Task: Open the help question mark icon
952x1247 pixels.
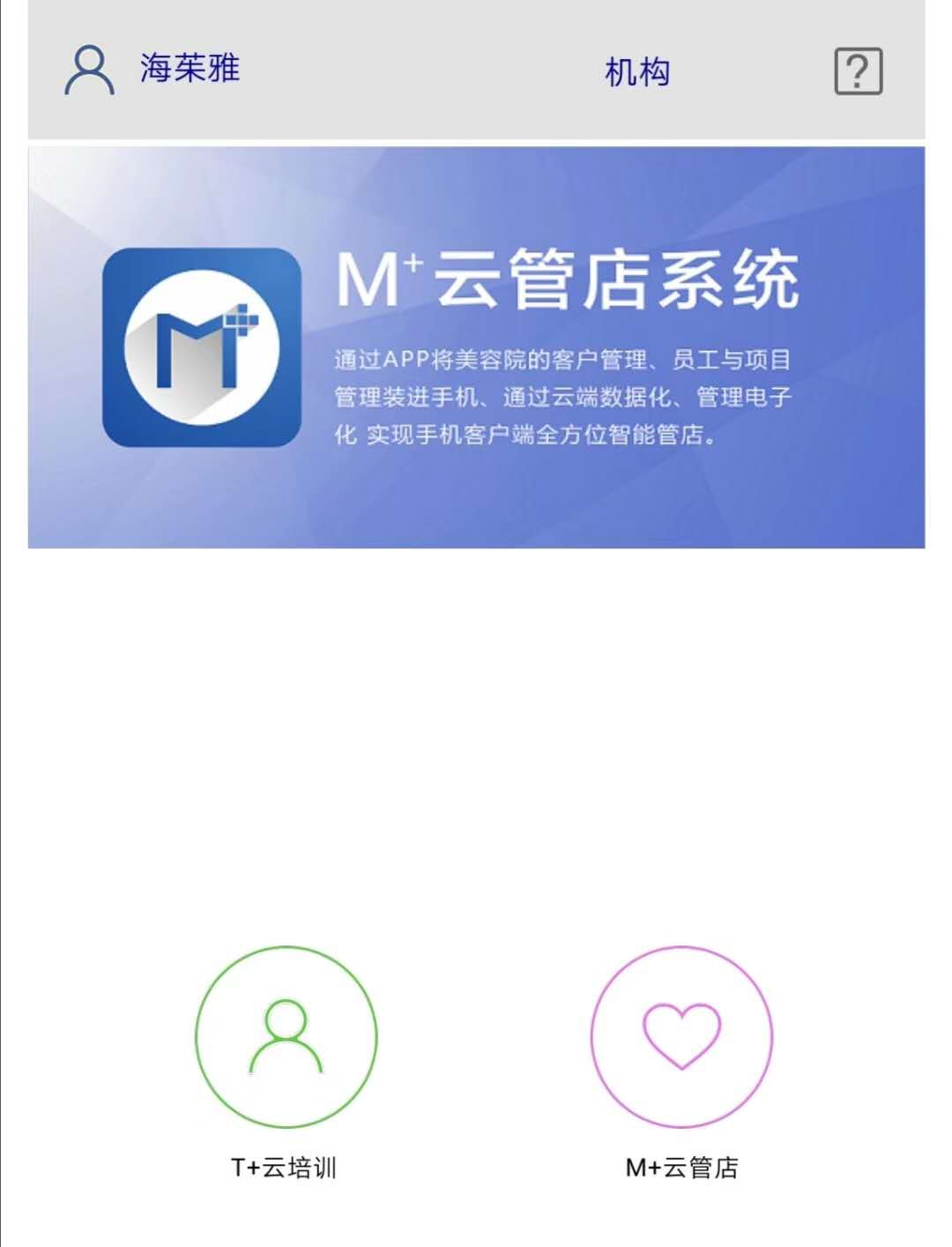Action: point(858,71)
